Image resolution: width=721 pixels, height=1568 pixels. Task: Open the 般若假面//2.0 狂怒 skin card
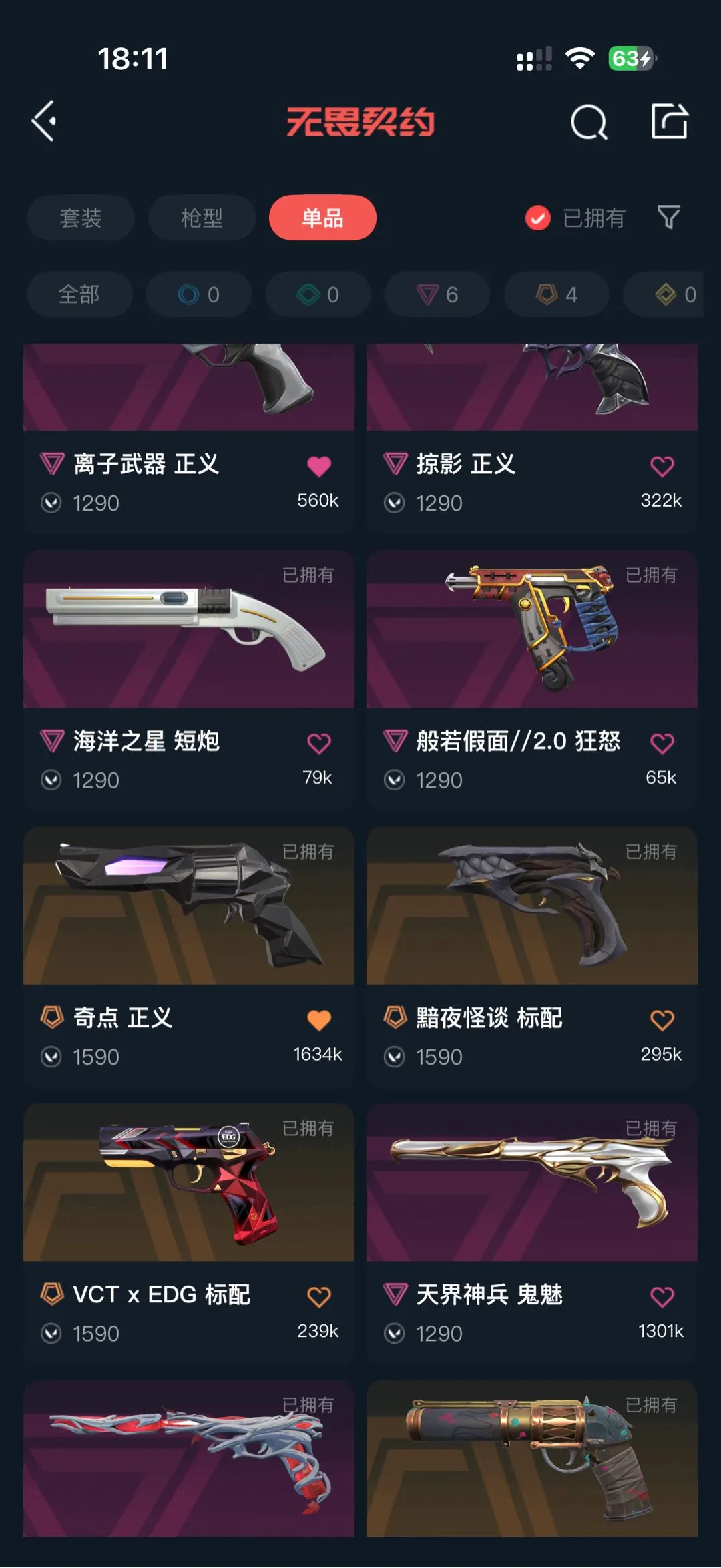click(531, 630)
